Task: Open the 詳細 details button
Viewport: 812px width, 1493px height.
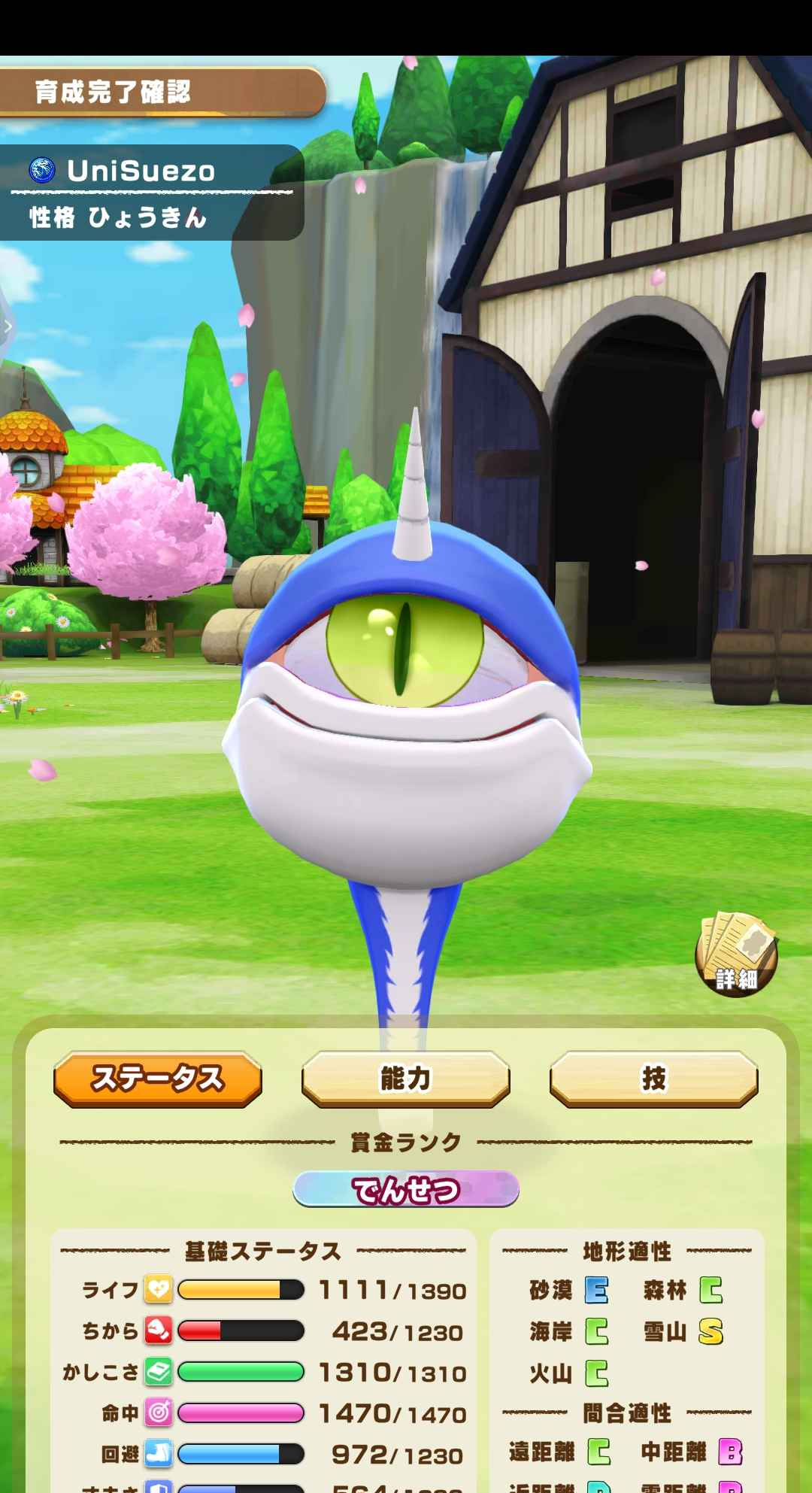Action: coord(736,955)
